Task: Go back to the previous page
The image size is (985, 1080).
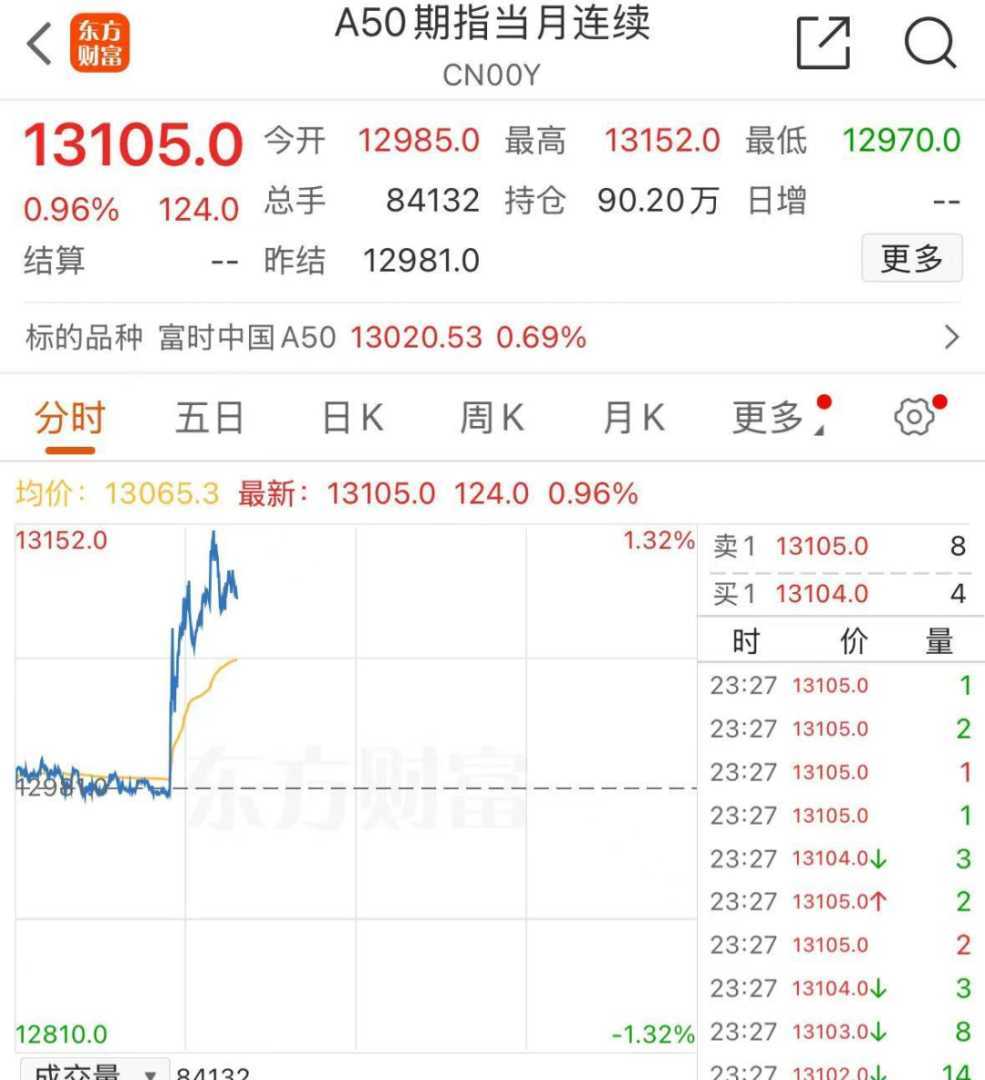Action: [39, 45]
